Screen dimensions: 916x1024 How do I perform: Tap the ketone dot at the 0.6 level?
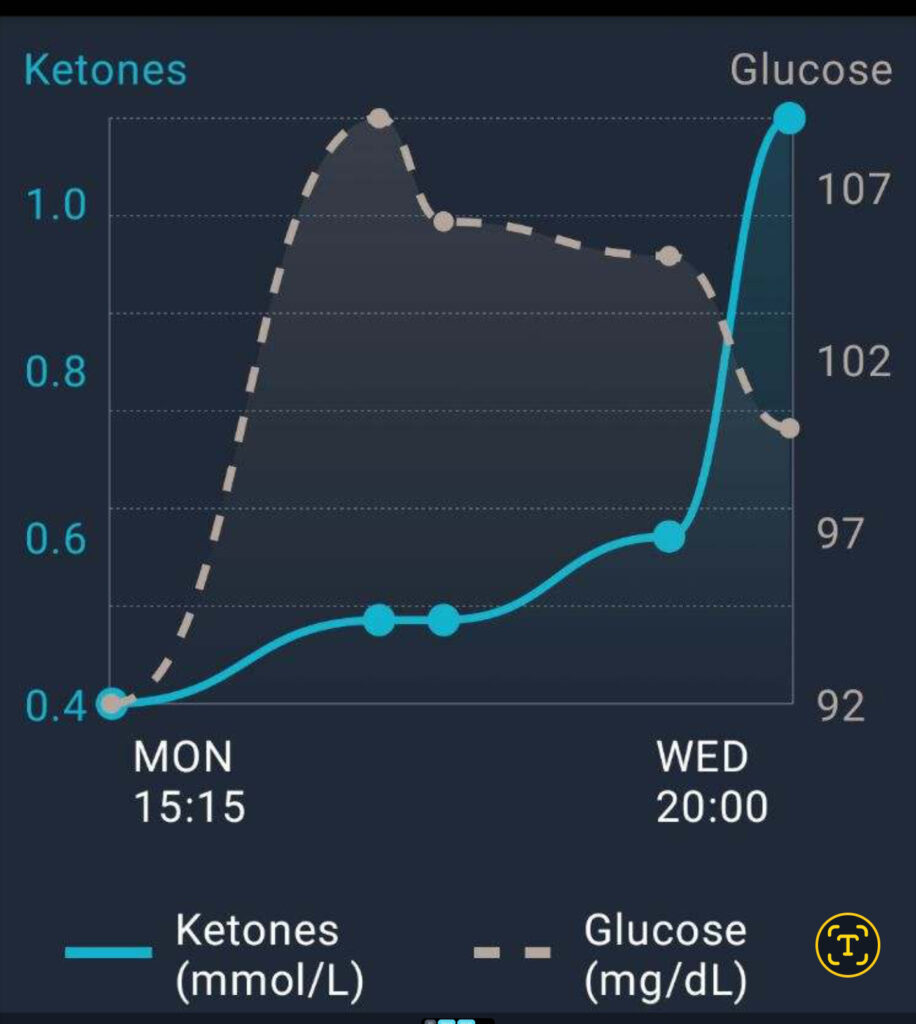[668, 537]
